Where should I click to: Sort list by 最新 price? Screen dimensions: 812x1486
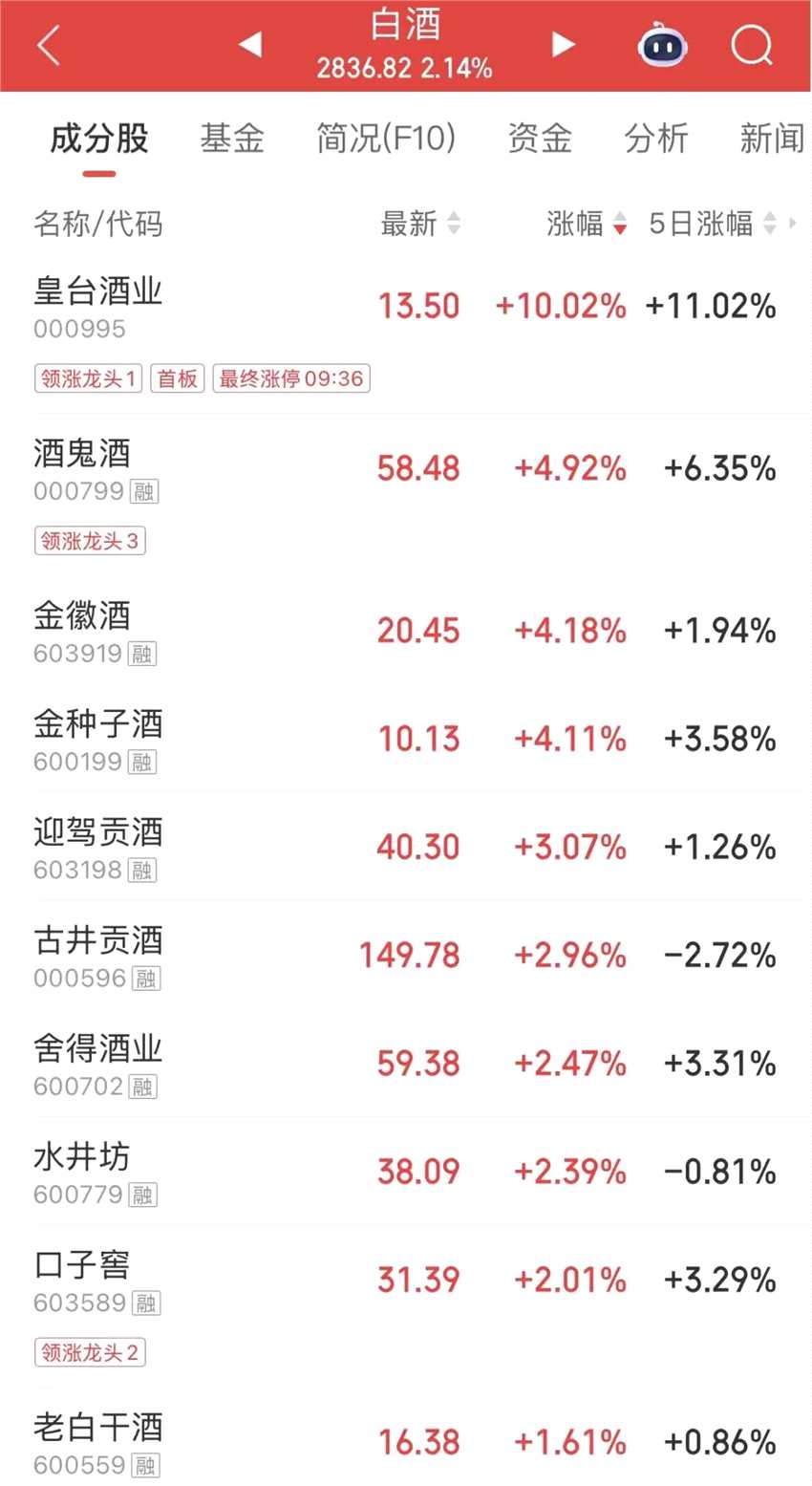420,224
